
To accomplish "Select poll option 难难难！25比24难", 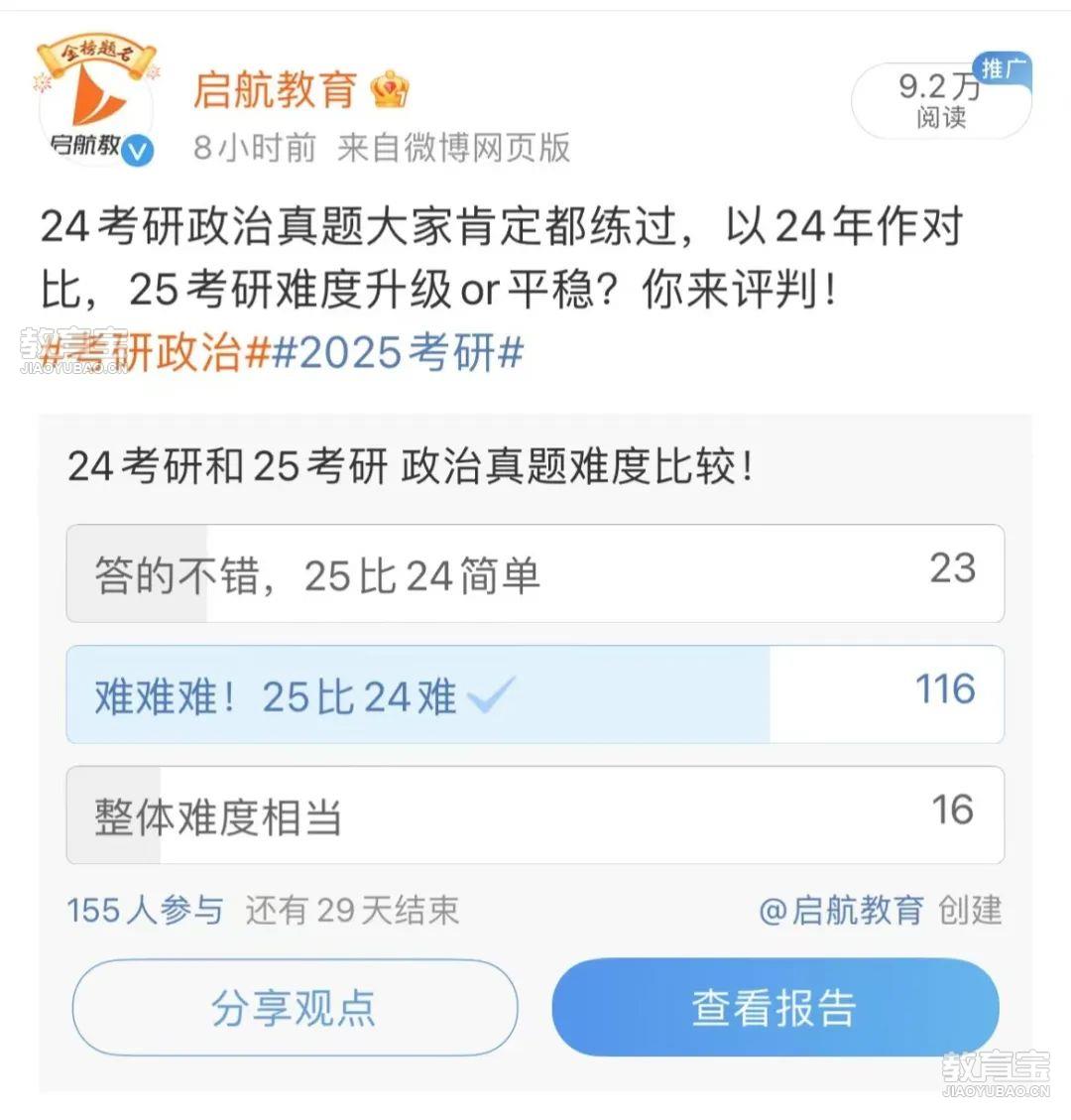I will [535, 694].
